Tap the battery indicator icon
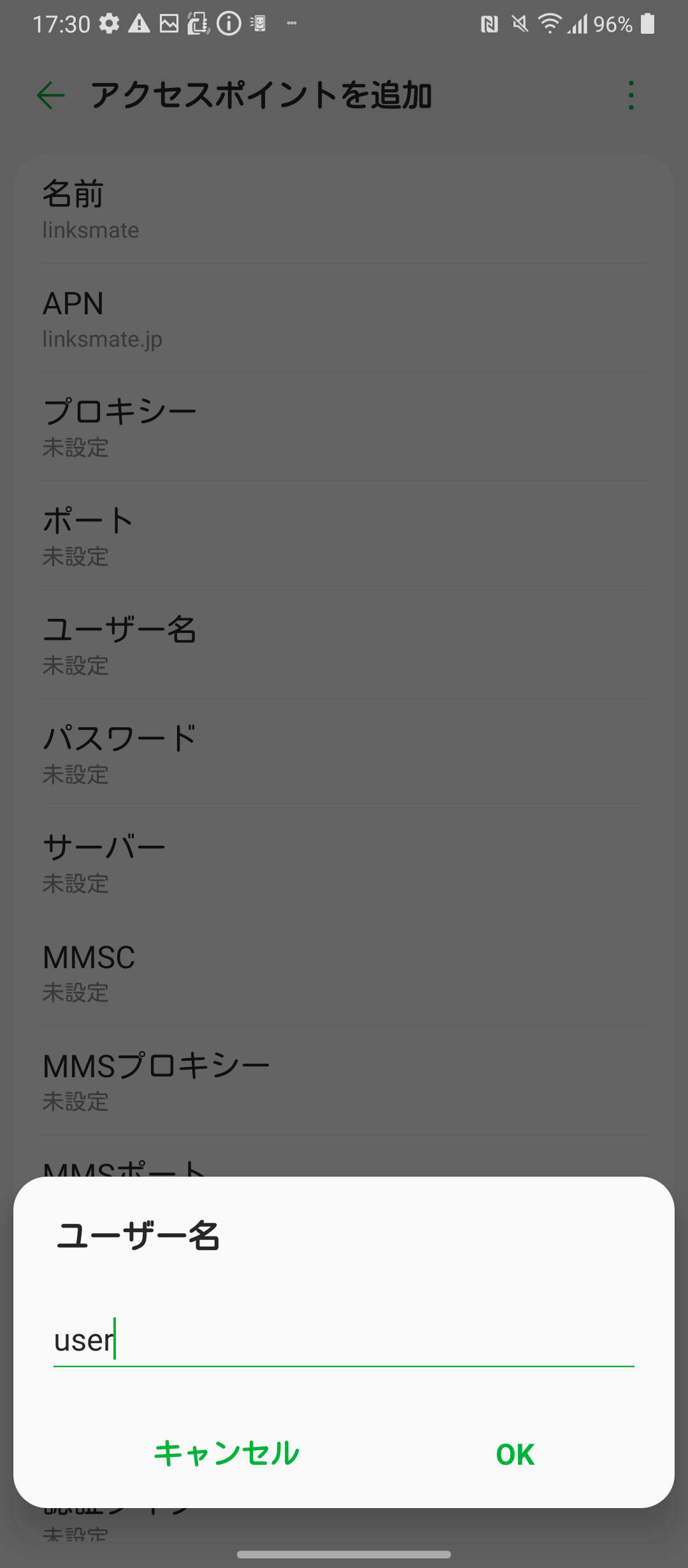The image size is (688, 1568). click(648, 24)
